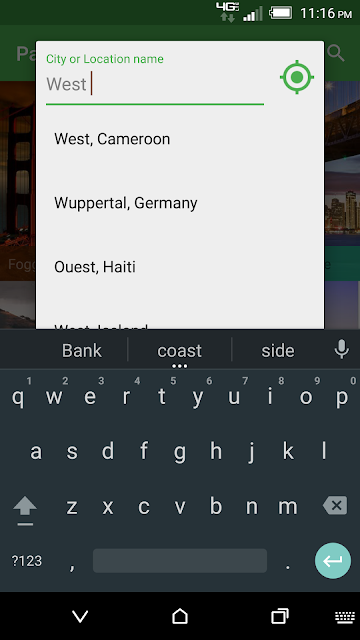Insert keyboard suggestion "side"

click(278, 351)
